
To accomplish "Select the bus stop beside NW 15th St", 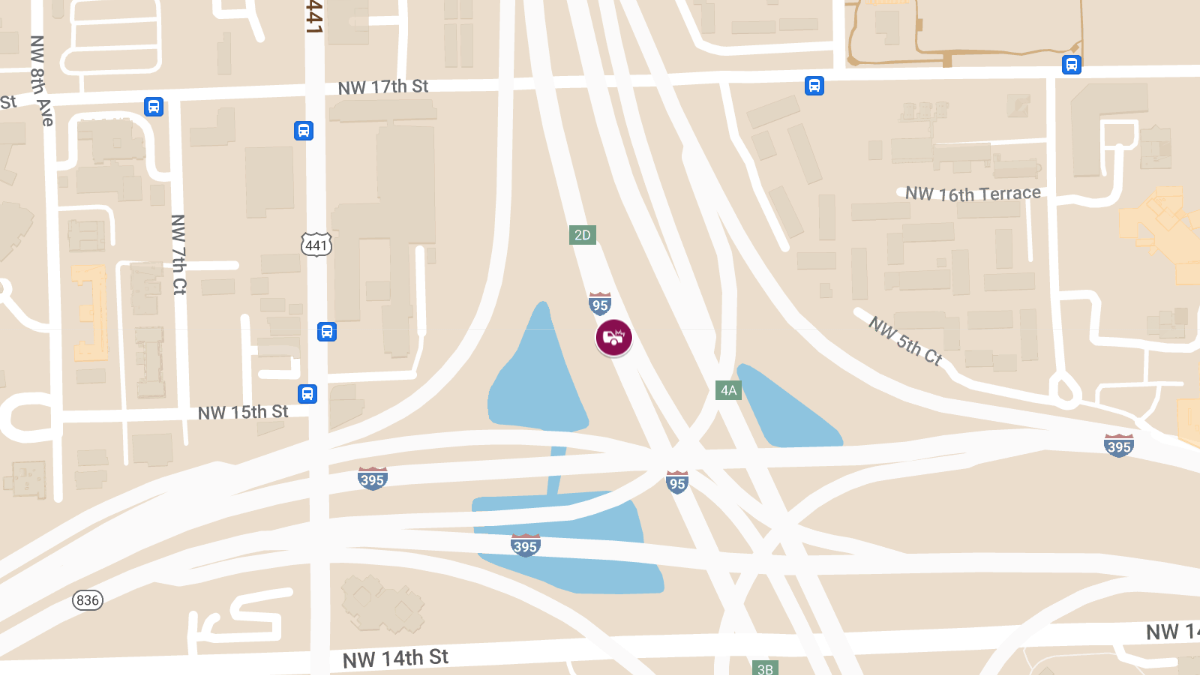I will pyautogui.click(x=307, y=394).
